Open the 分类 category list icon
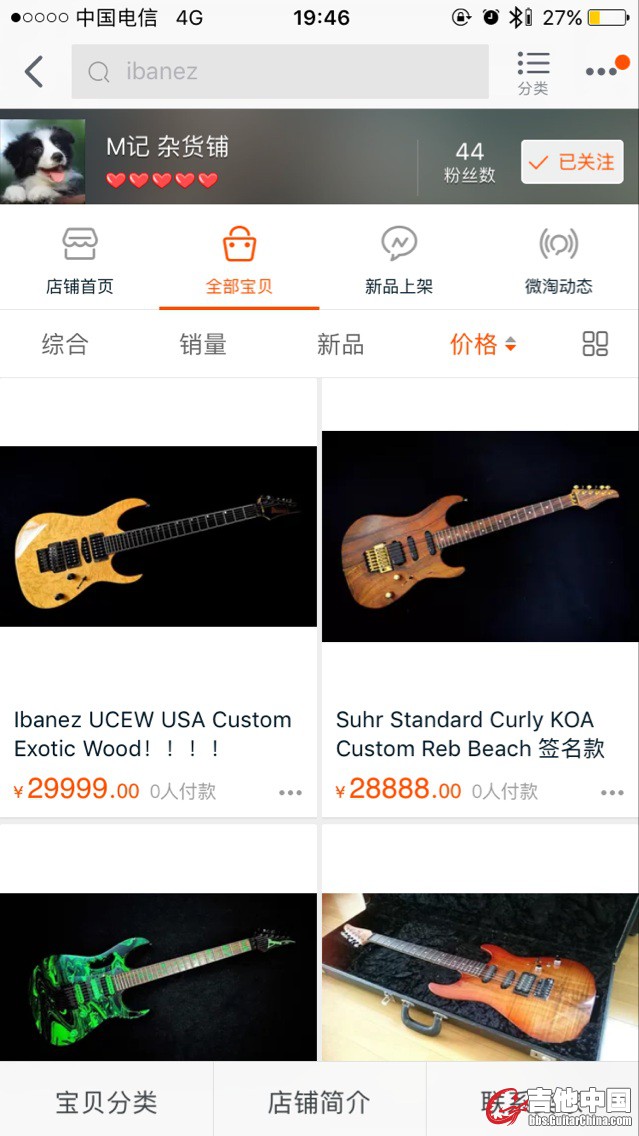Viewport: 639px width, 1136px height. point(533,73)
